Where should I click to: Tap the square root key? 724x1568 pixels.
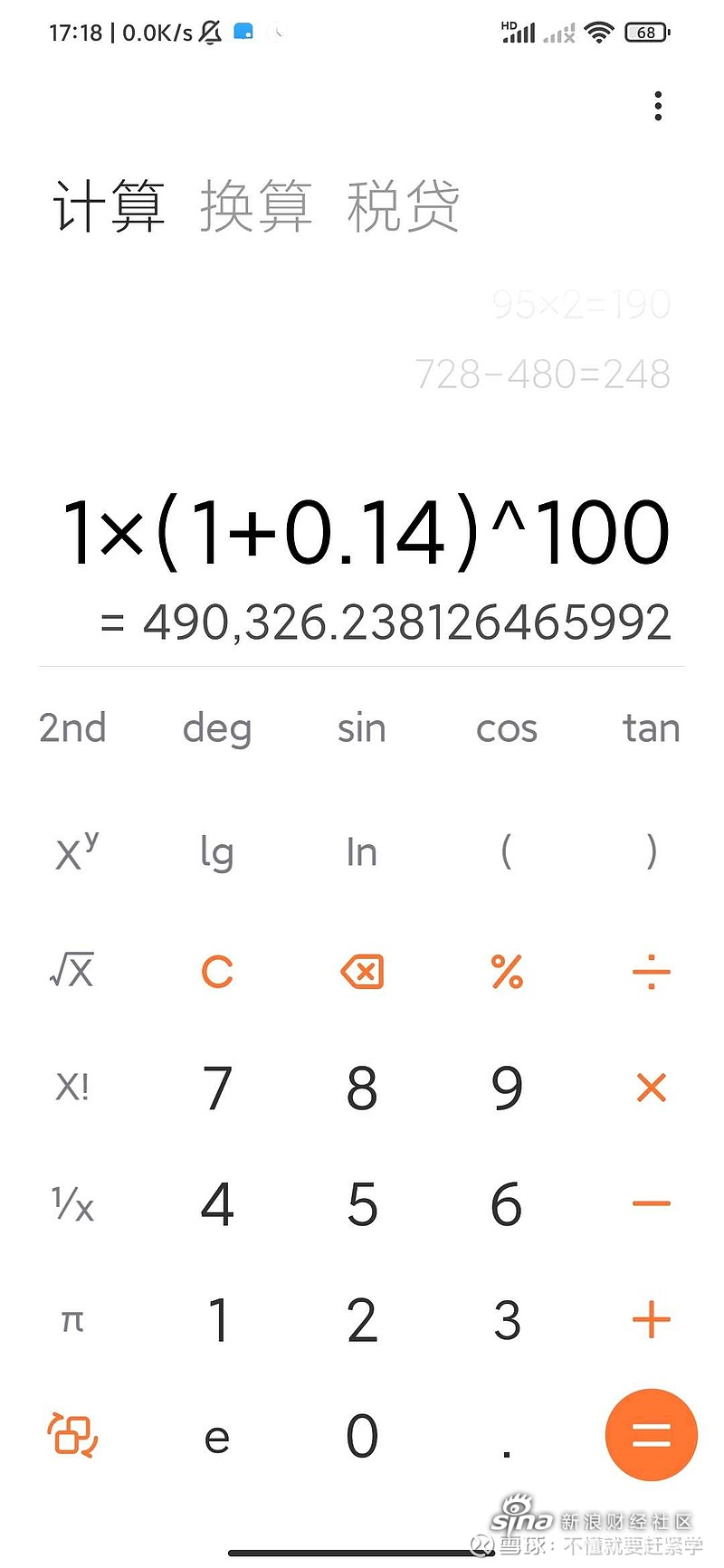(x=71, y=970)
